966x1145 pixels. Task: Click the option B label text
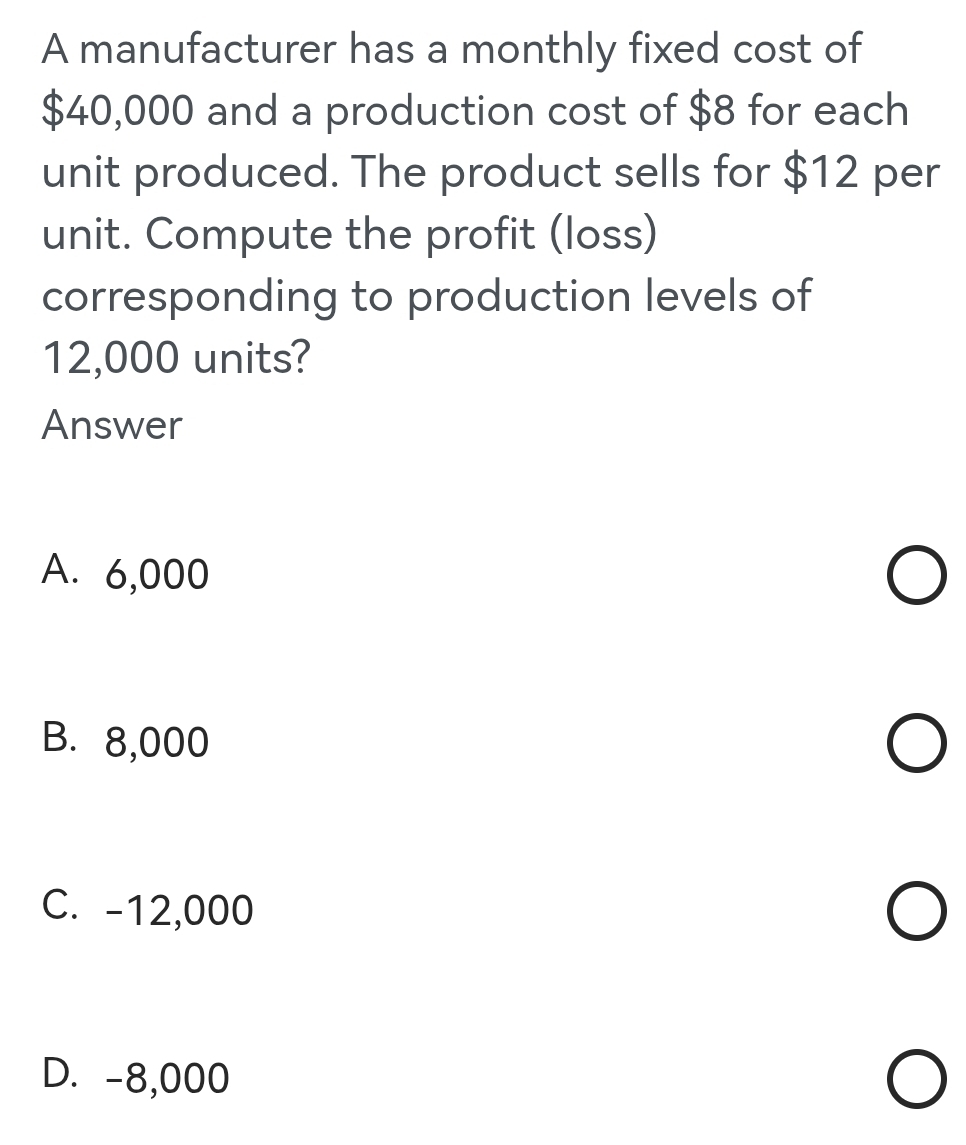click(x=60, y=740)
